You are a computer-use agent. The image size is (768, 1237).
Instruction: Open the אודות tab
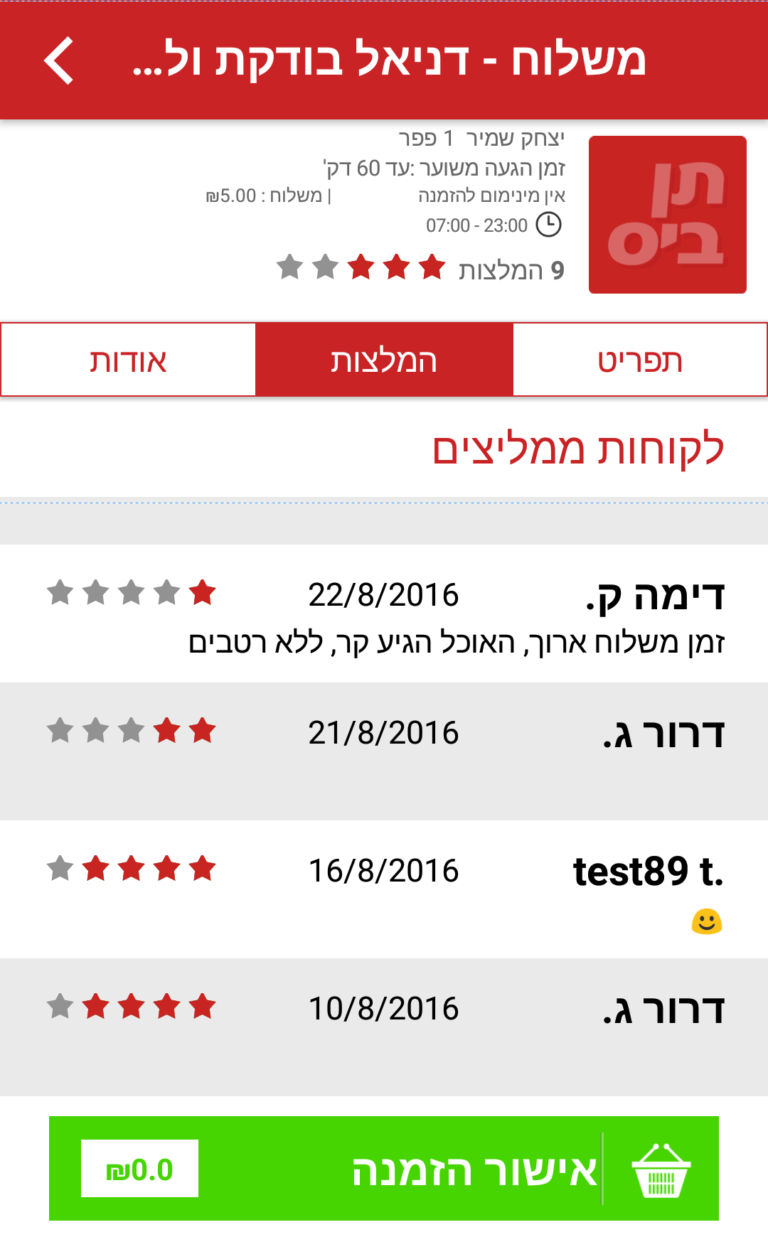pyautogui.click(x=128, y=360)
